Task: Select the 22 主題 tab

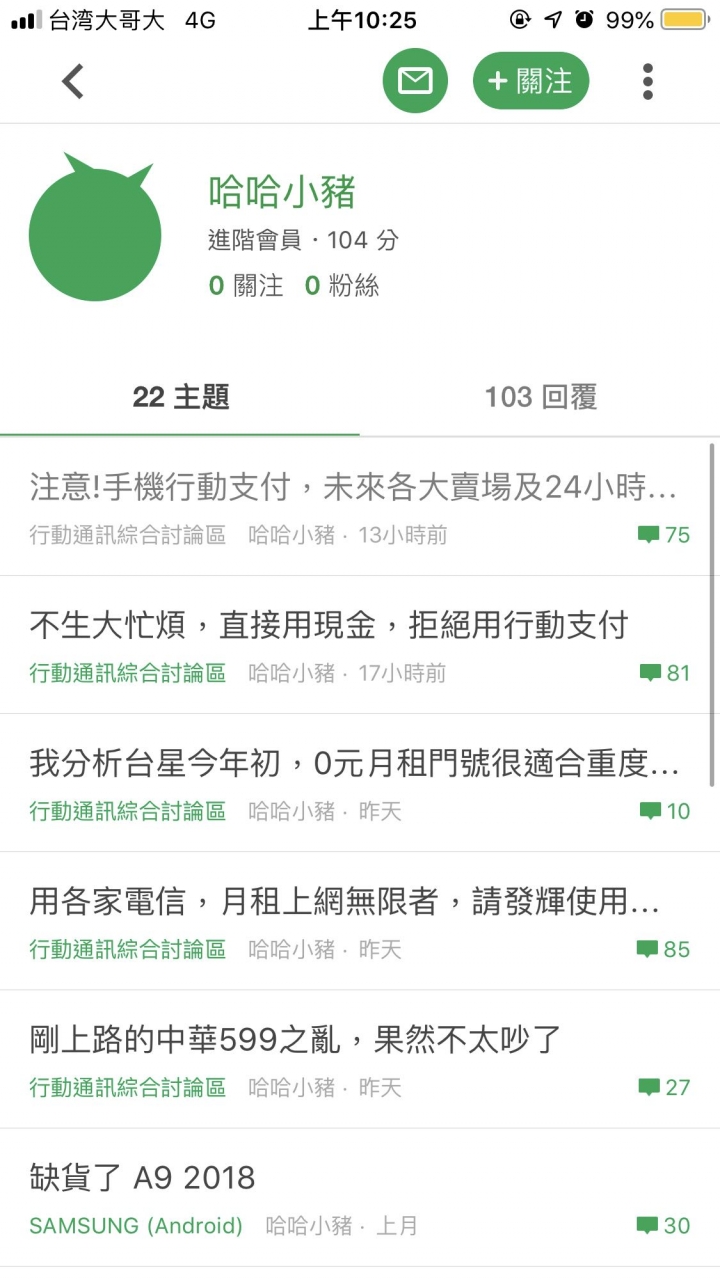Action: coord(180,397)
